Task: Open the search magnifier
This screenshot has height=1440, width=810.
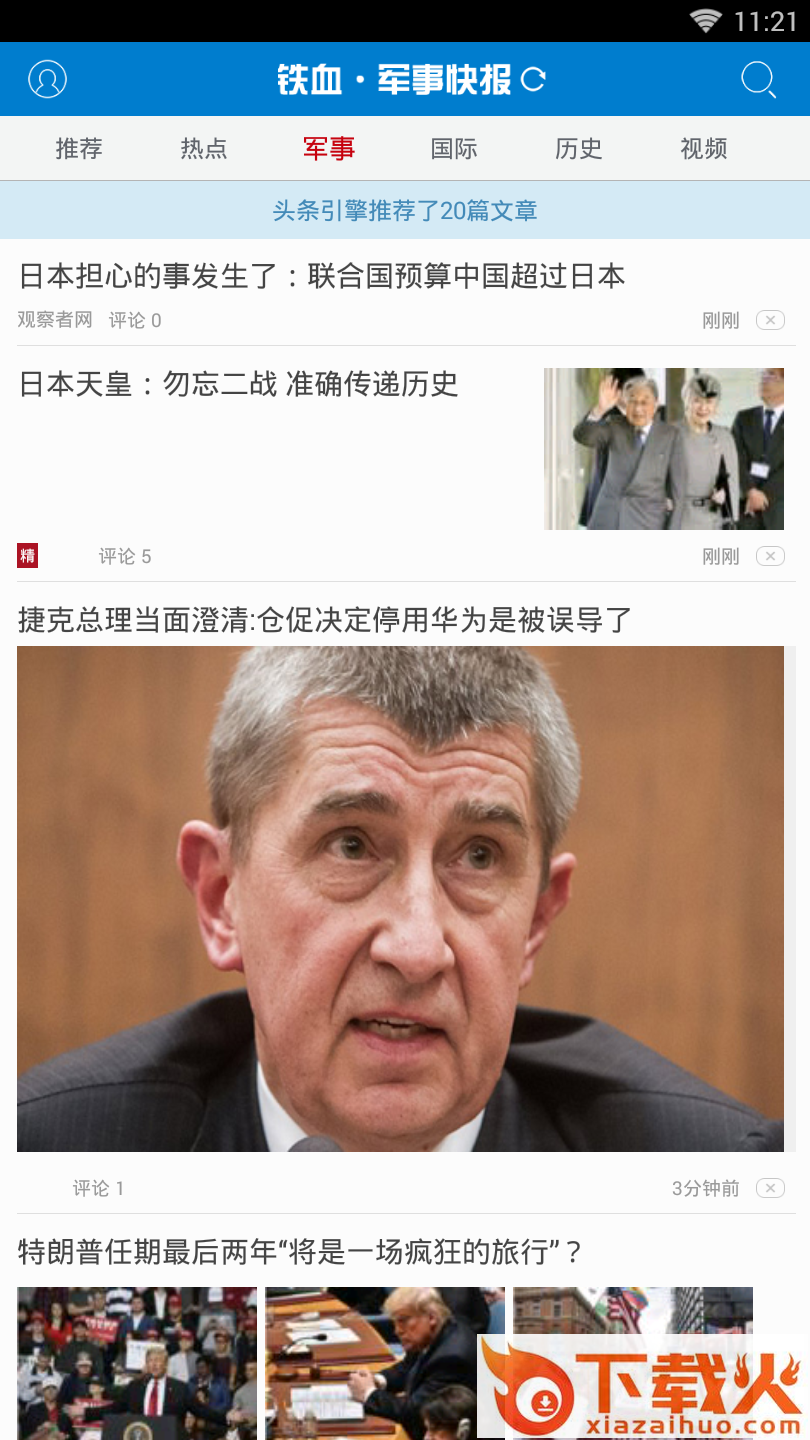Action: click(x=758, y=79)
